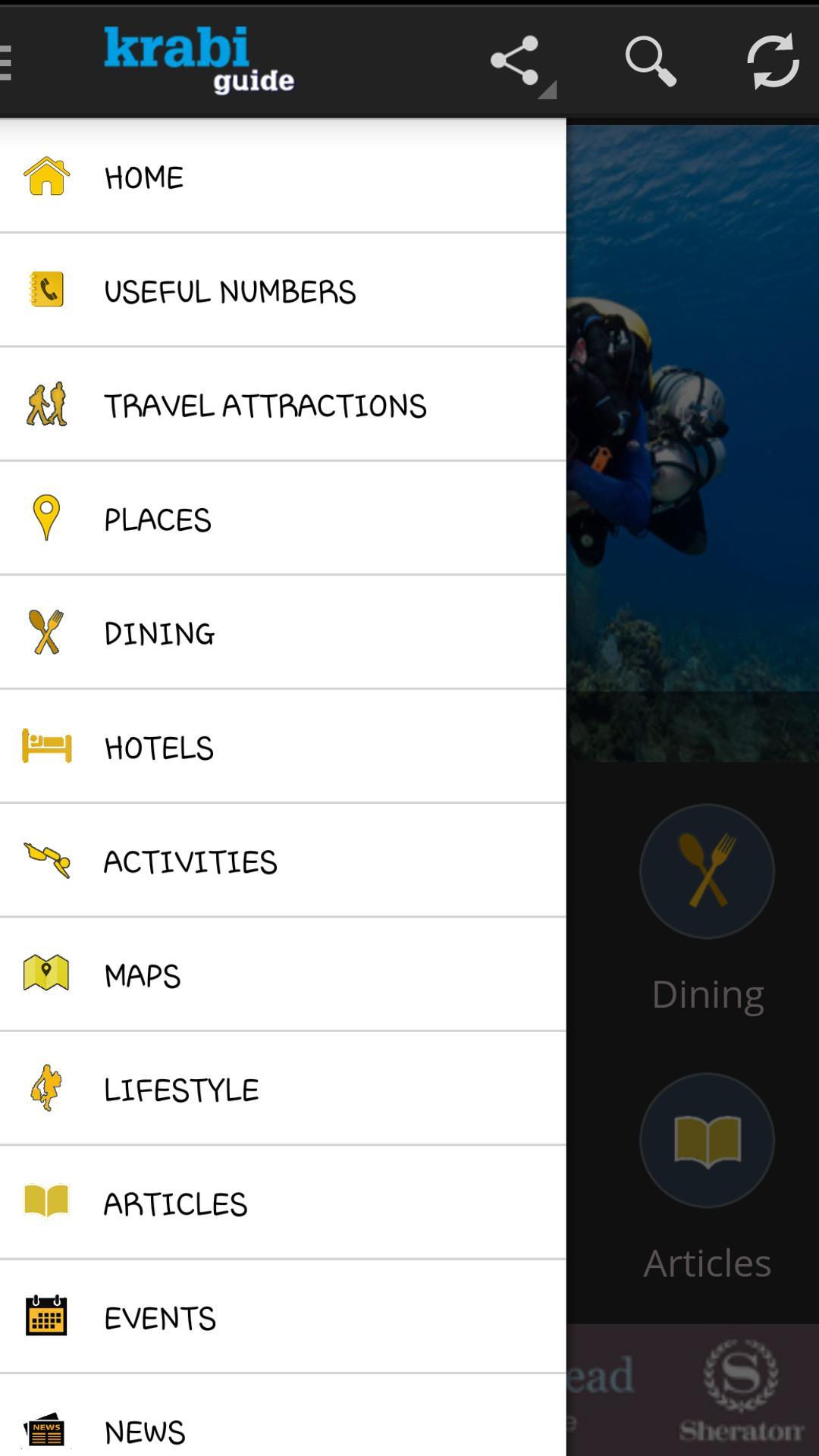Tap the map pin icon next to Places
This screenshot has width=819, height=1456.
click(x=47, y=519)
